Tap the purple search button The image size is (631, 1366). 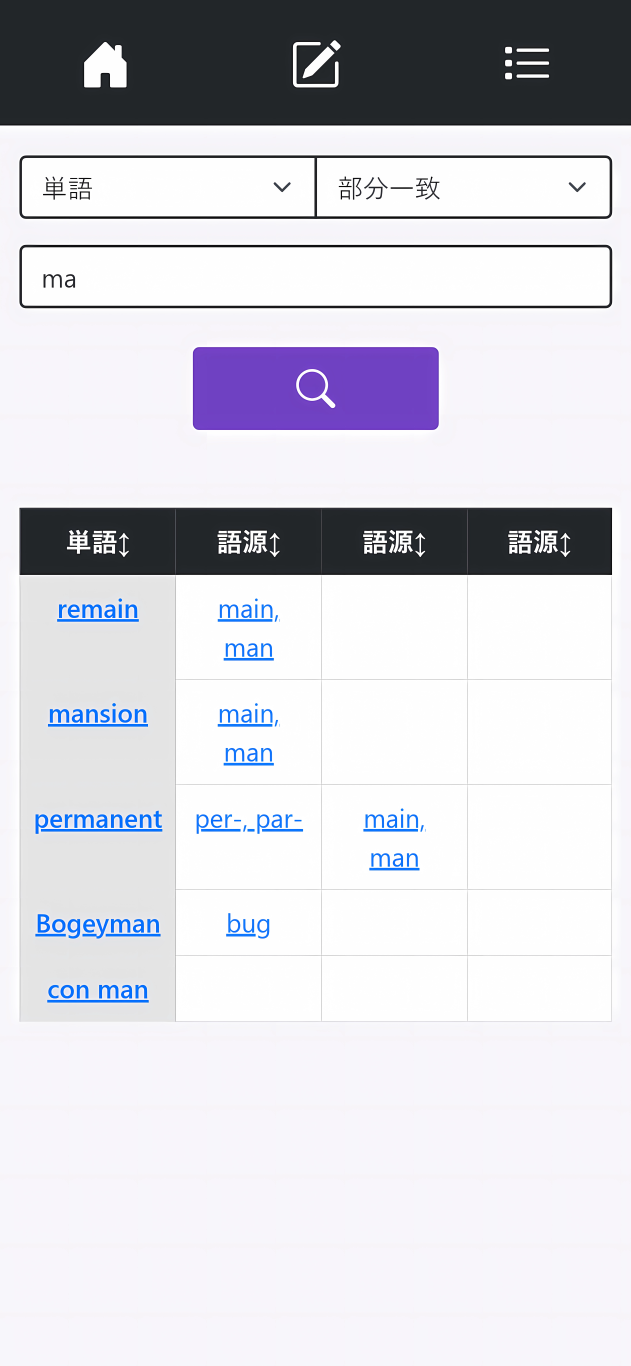click(x=315, y=388)
